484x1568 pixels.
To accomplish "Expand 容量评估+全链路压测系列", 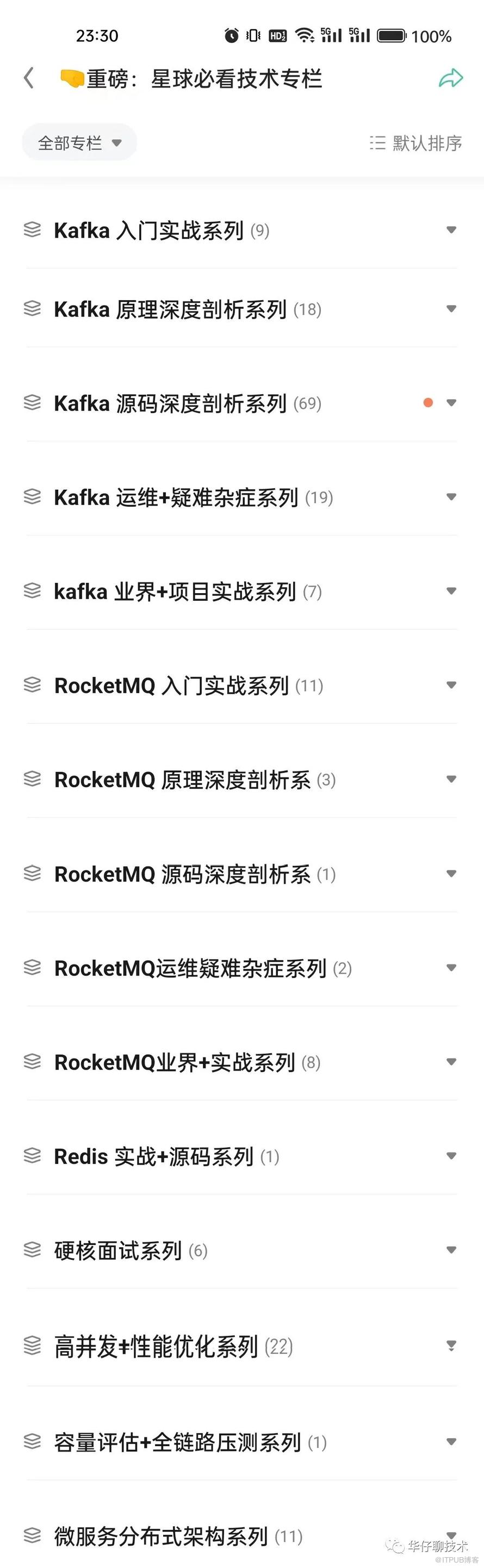I will [451, 1442].
